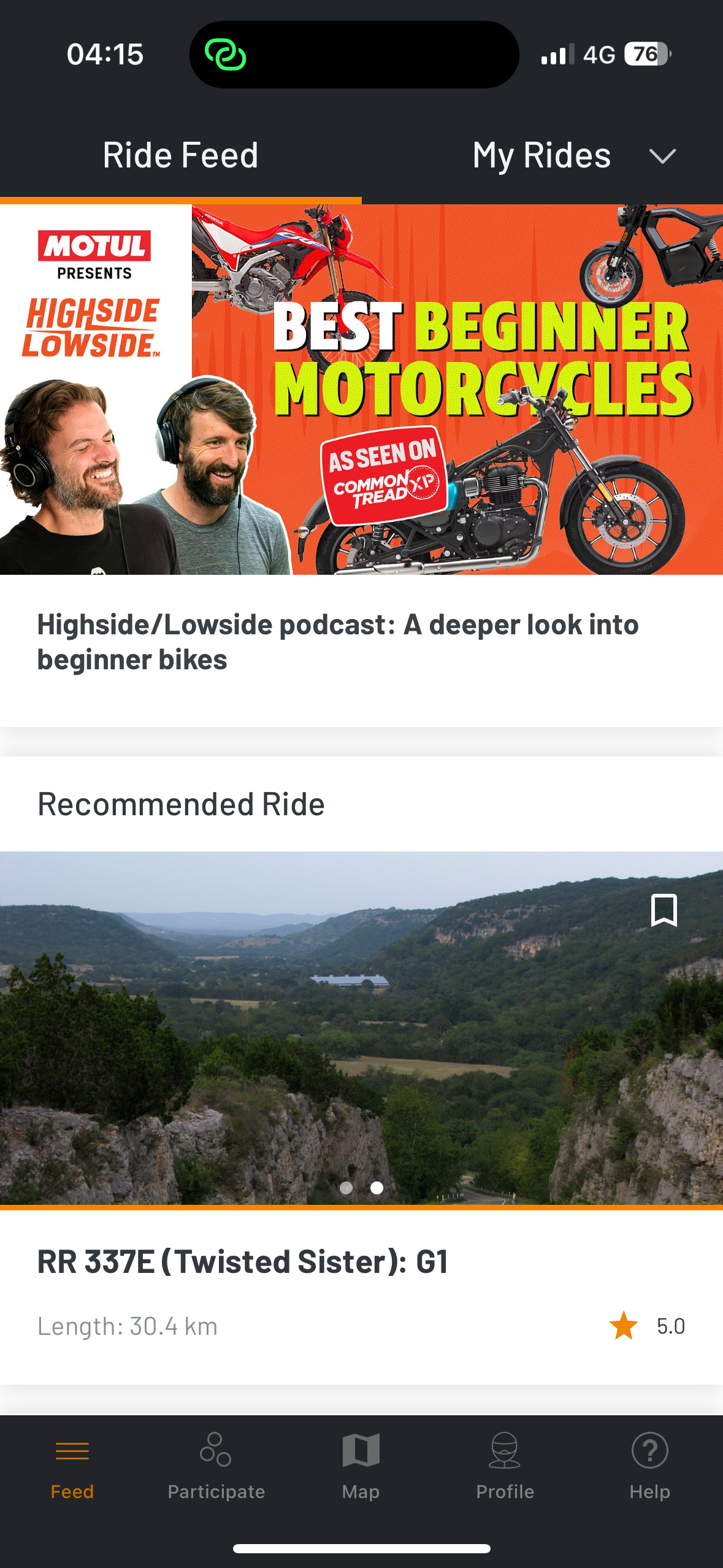Switch to the Map tab

tap(361, 1466)
